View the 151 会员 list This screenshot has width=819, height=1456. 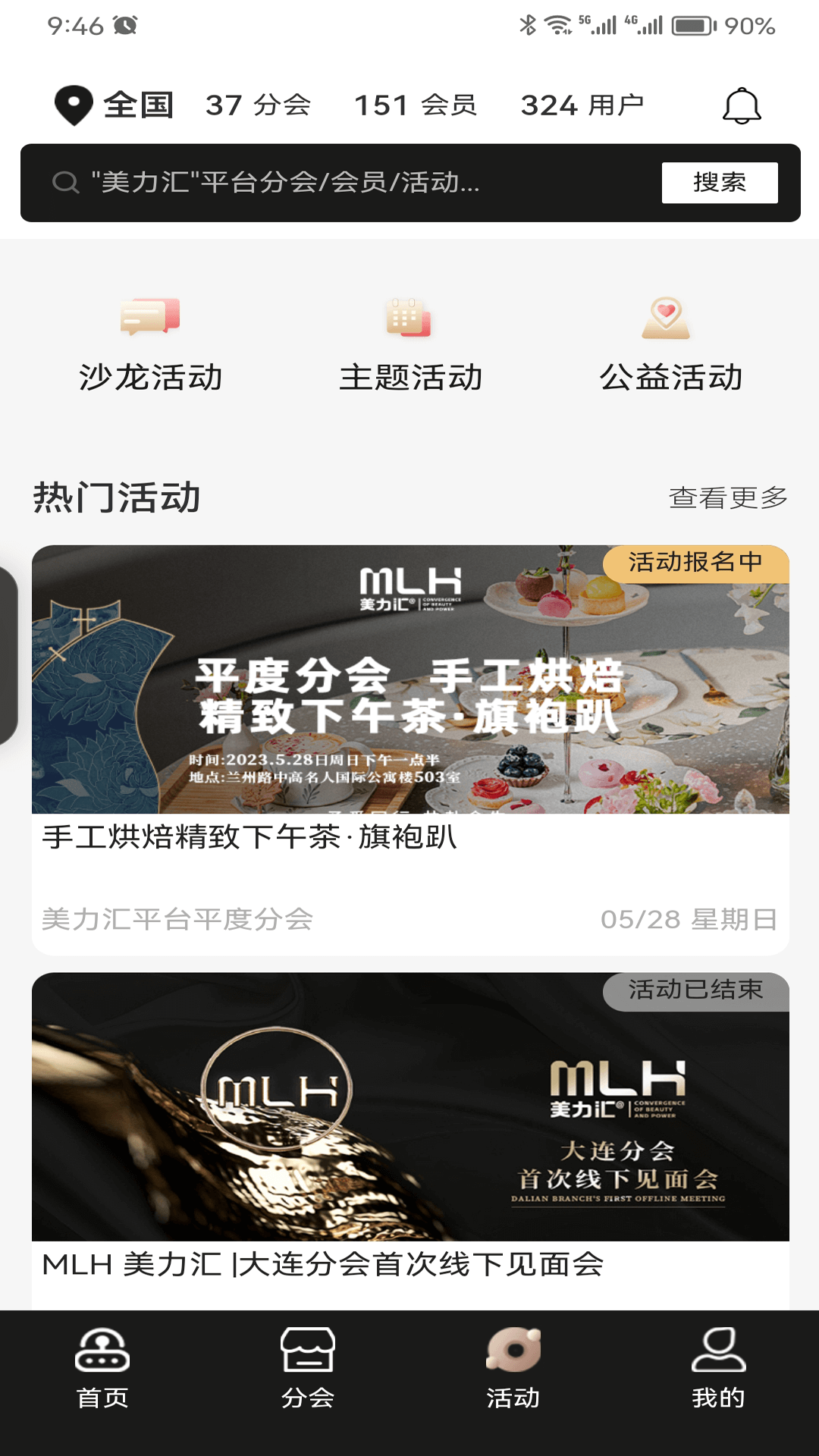click(x=416, y=105)
